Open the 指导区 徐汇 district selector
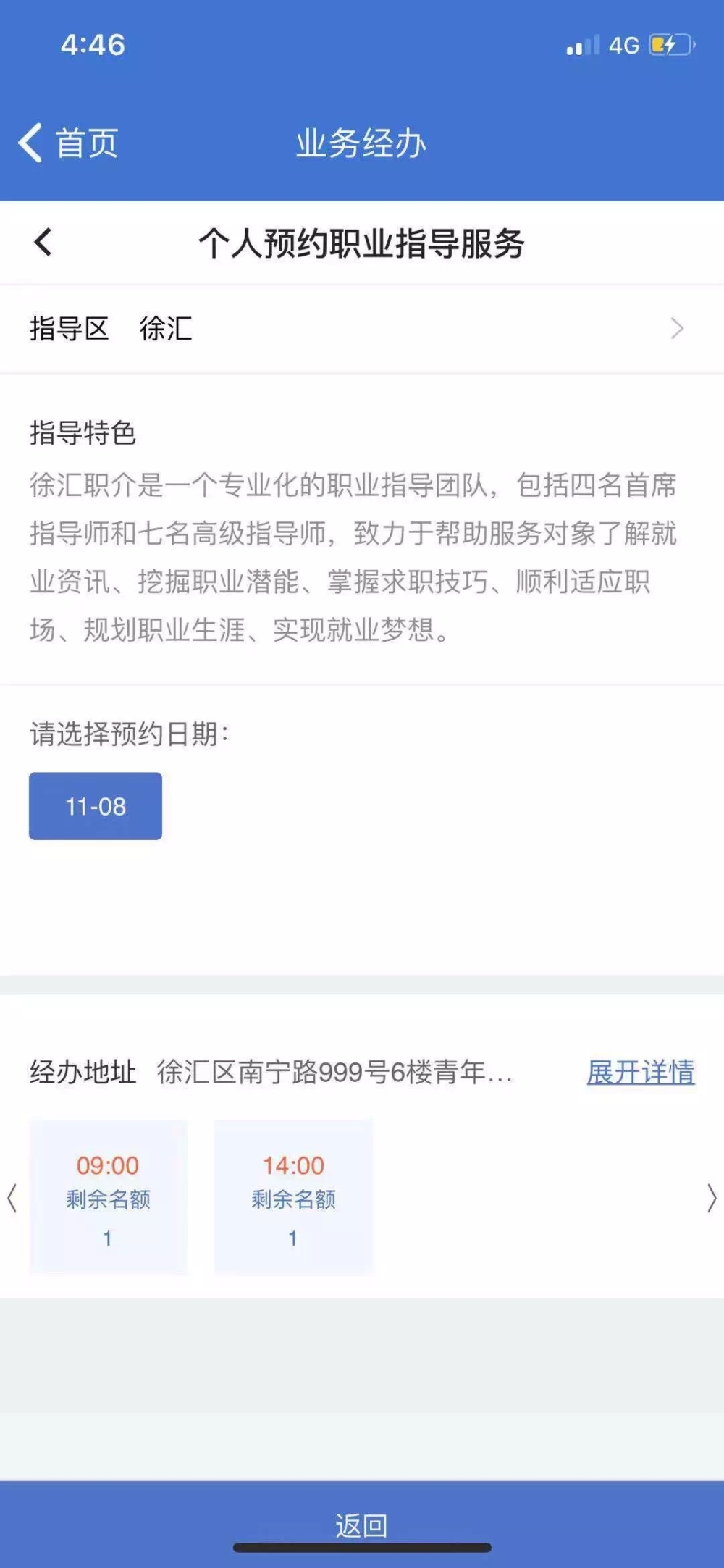Screen dimensions: 724x1568 362,329
